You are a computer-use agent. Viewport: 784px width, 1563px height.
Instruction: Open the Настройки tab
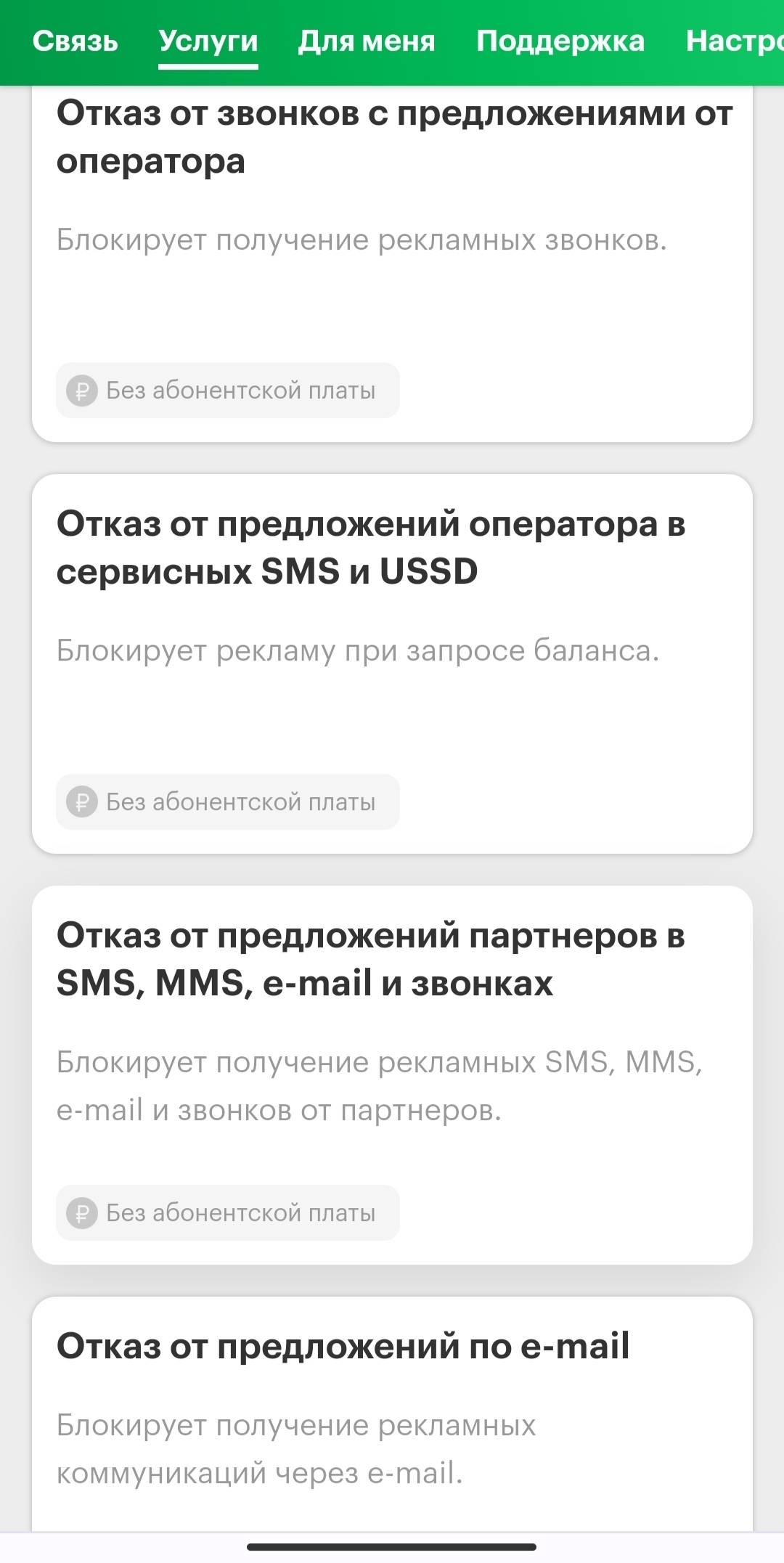733,41
